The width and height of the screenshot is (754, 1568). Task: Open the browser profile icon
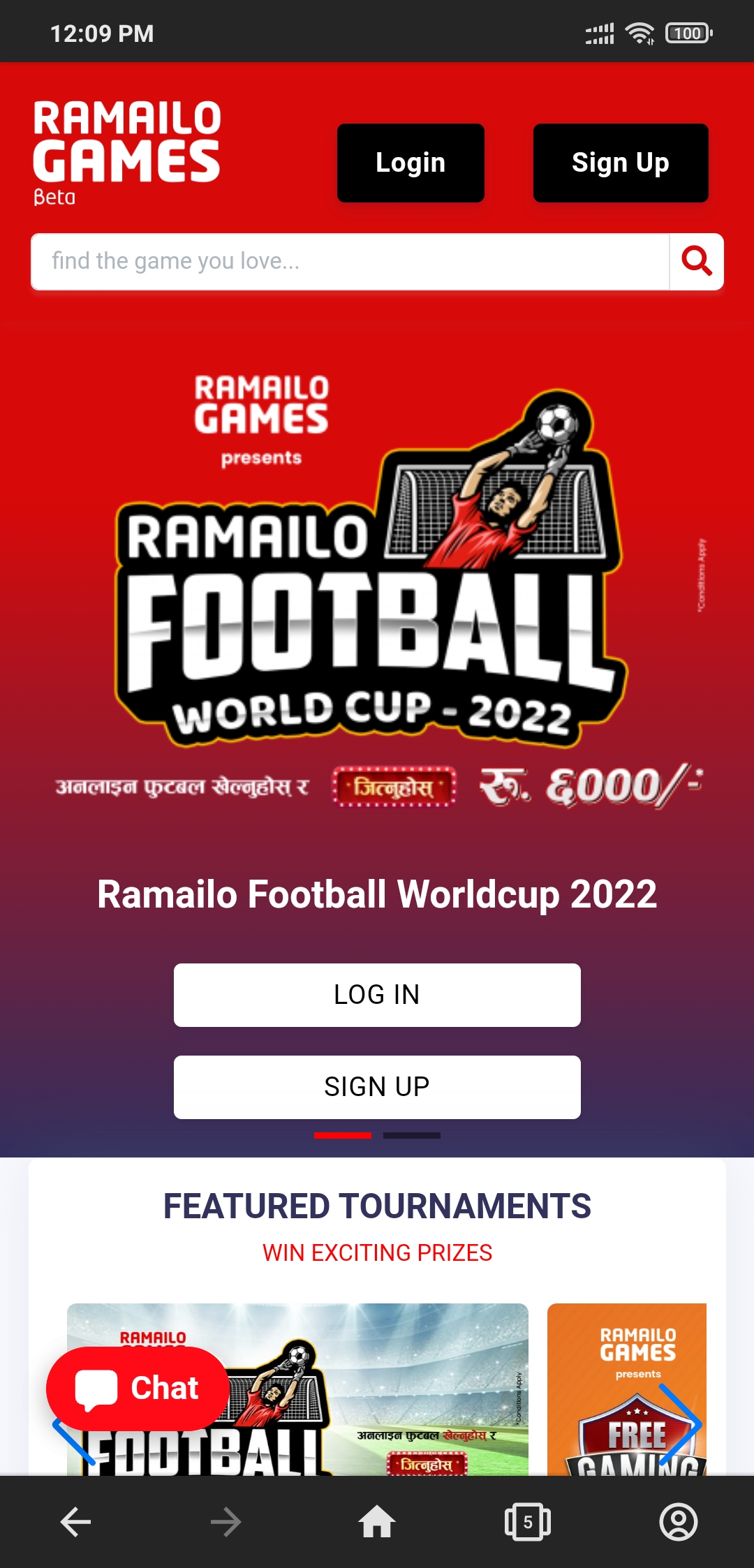click(x=679, y=1522)
